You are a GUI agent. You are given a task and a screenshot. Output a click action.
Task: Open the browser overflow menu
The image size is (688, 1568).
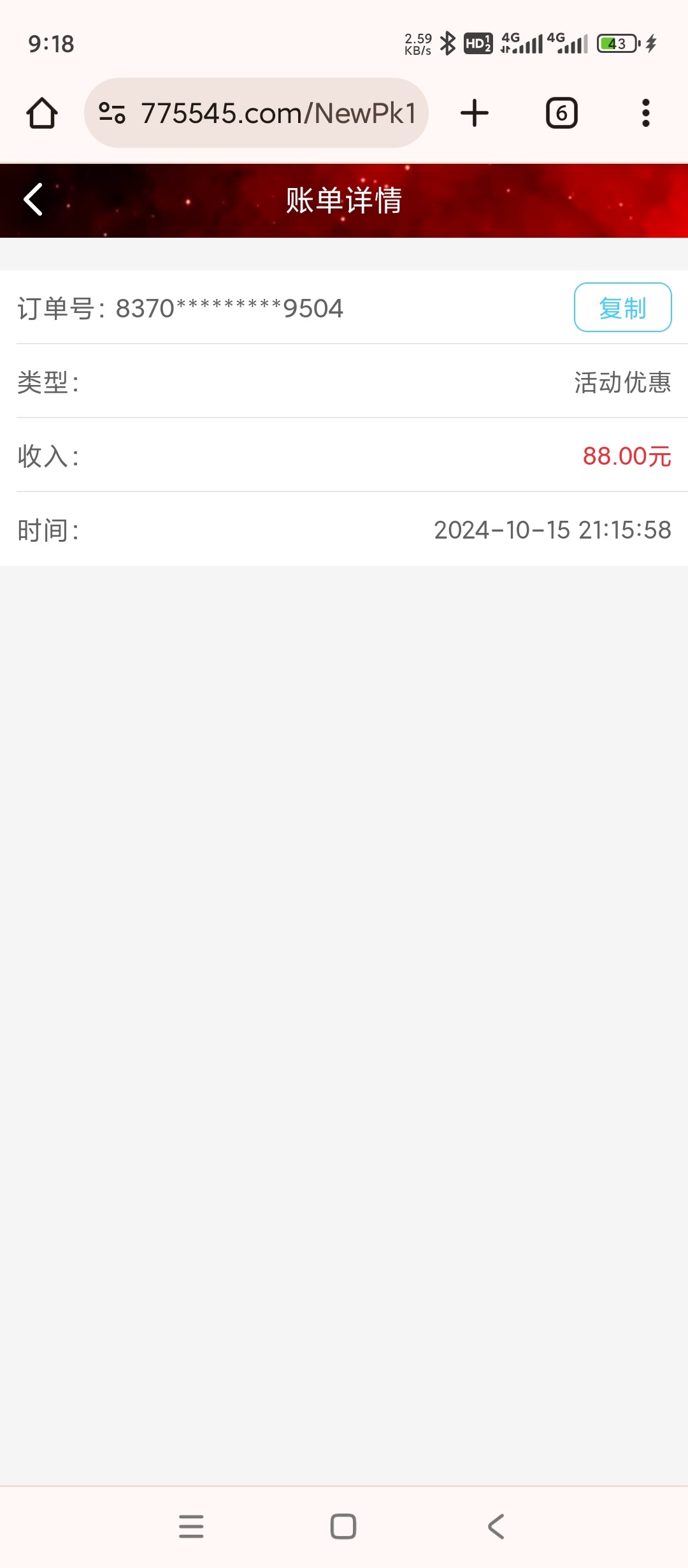(x=645, y=113)
